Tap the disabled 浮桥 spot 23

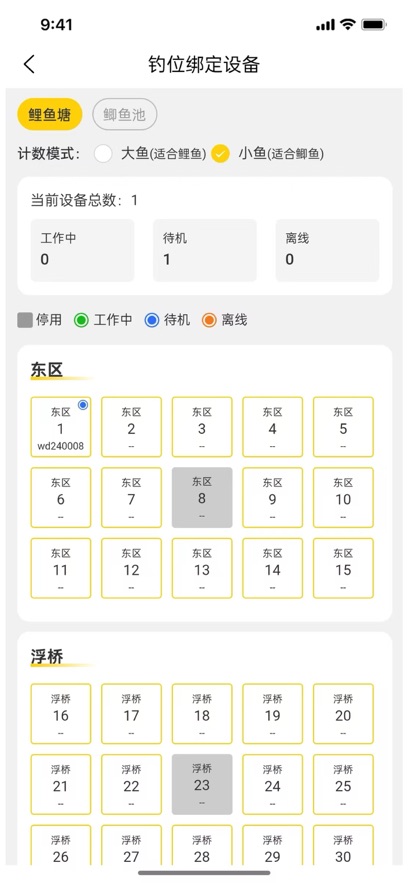point(202,784)
